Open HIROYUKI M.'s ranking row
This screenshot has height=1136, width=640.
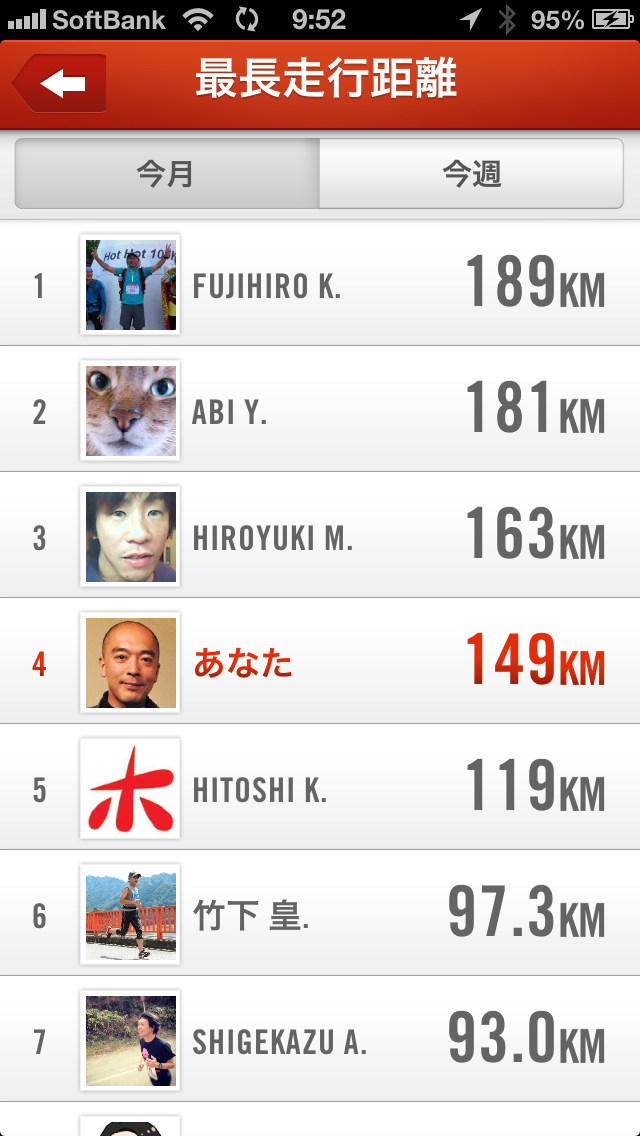pyautogui.click(x=320, y=537)
